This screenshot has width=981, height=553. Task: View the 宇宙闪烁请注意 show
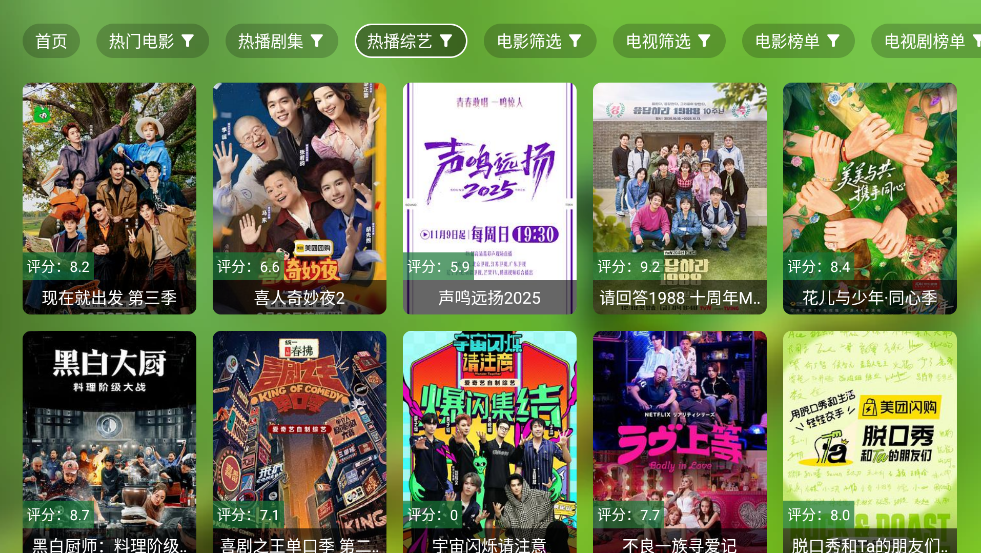coord(489,442)
